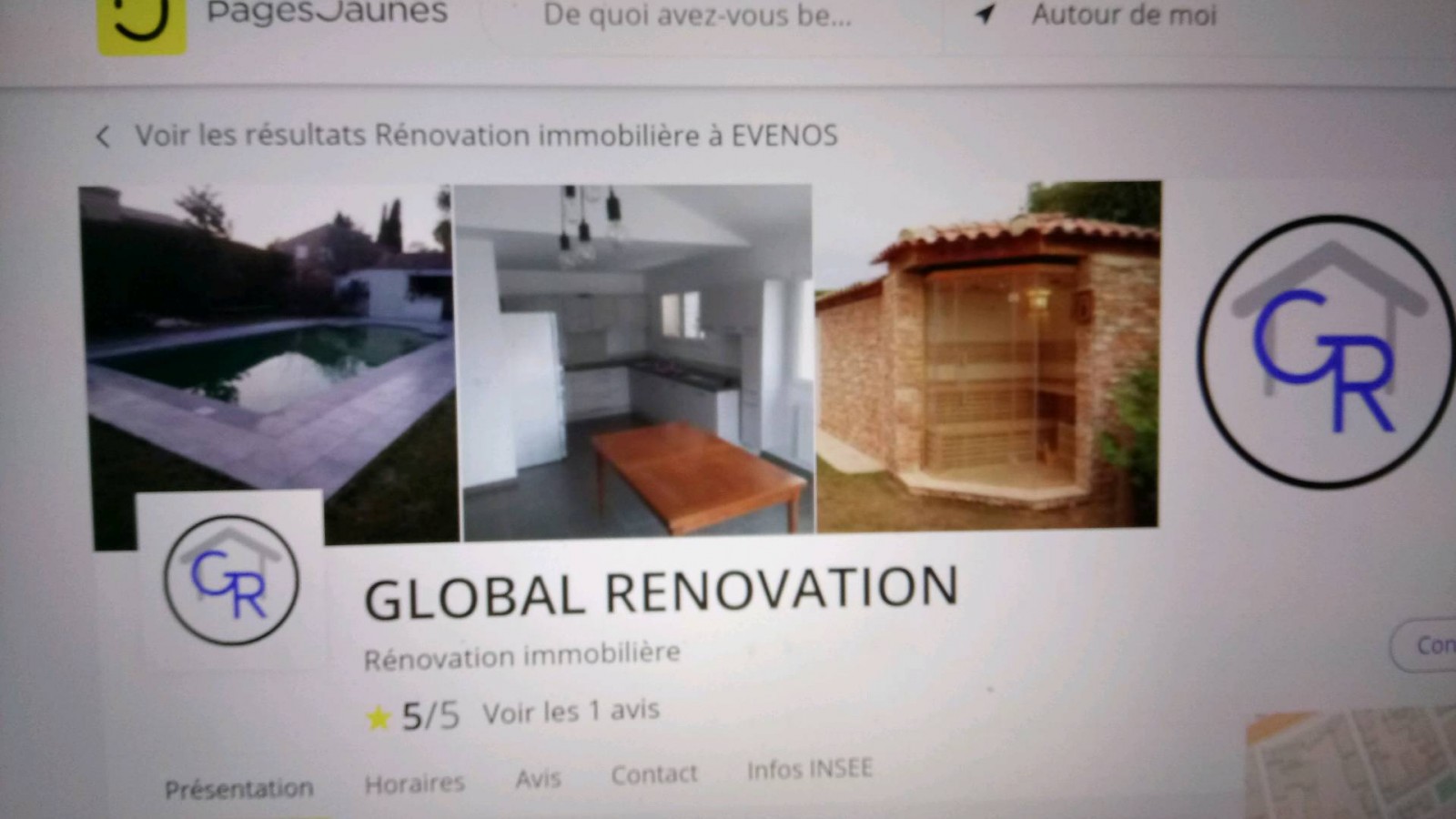Switch to the Contact tab

(653, 774)
